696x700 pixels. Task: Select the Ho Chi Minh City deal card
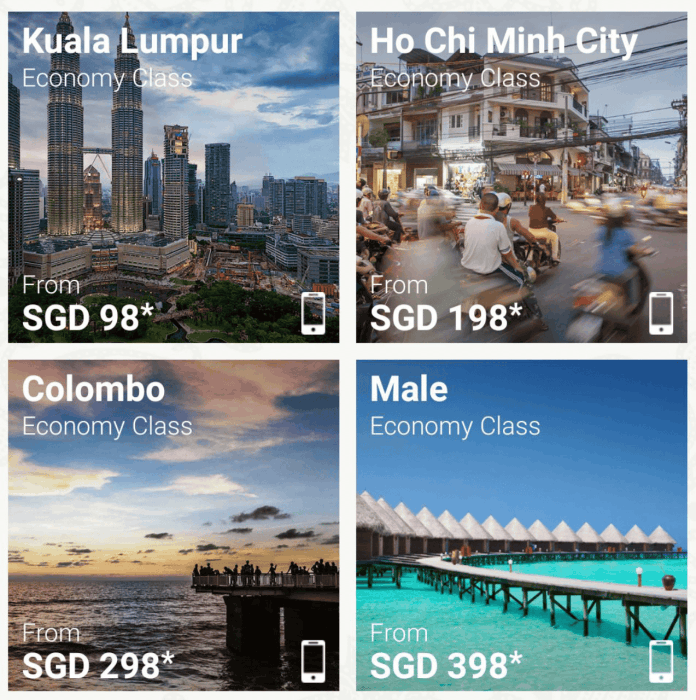coord(521,177)
